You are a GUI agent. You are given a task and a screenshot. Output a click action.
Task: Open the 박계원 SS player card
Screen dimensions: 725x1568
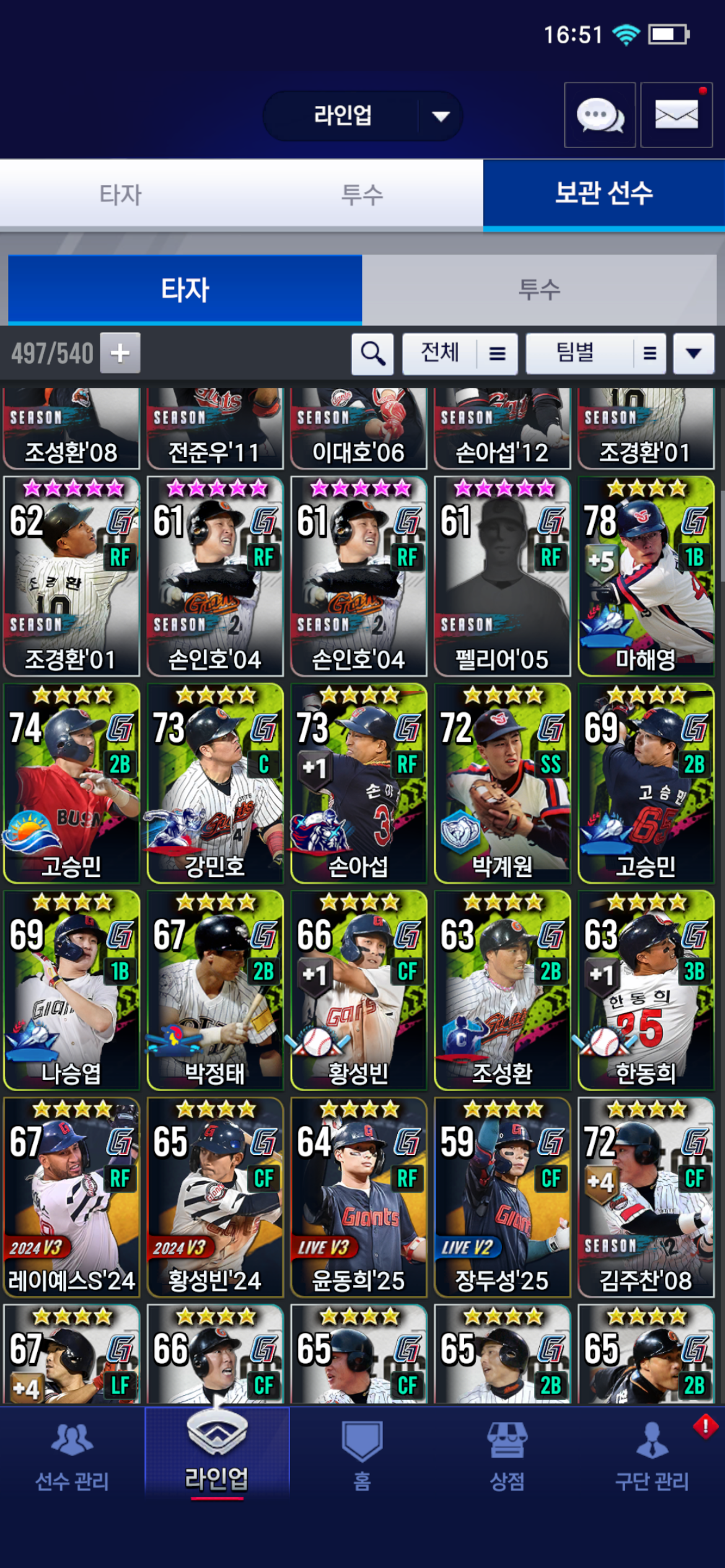click(x=502, y=783)
